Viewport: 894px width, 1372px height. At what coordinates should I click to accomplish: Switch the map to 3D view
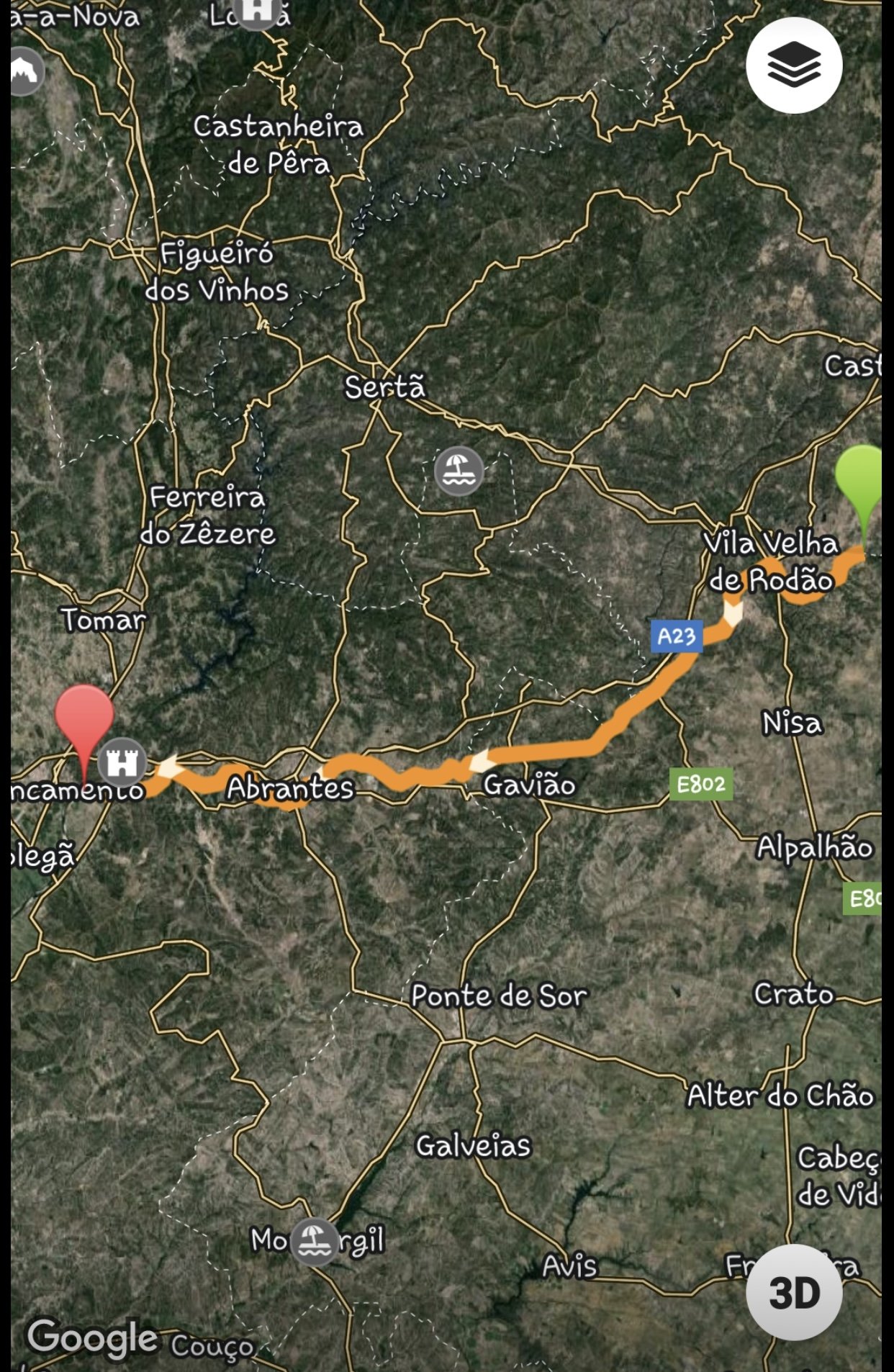pos(794,1292)
